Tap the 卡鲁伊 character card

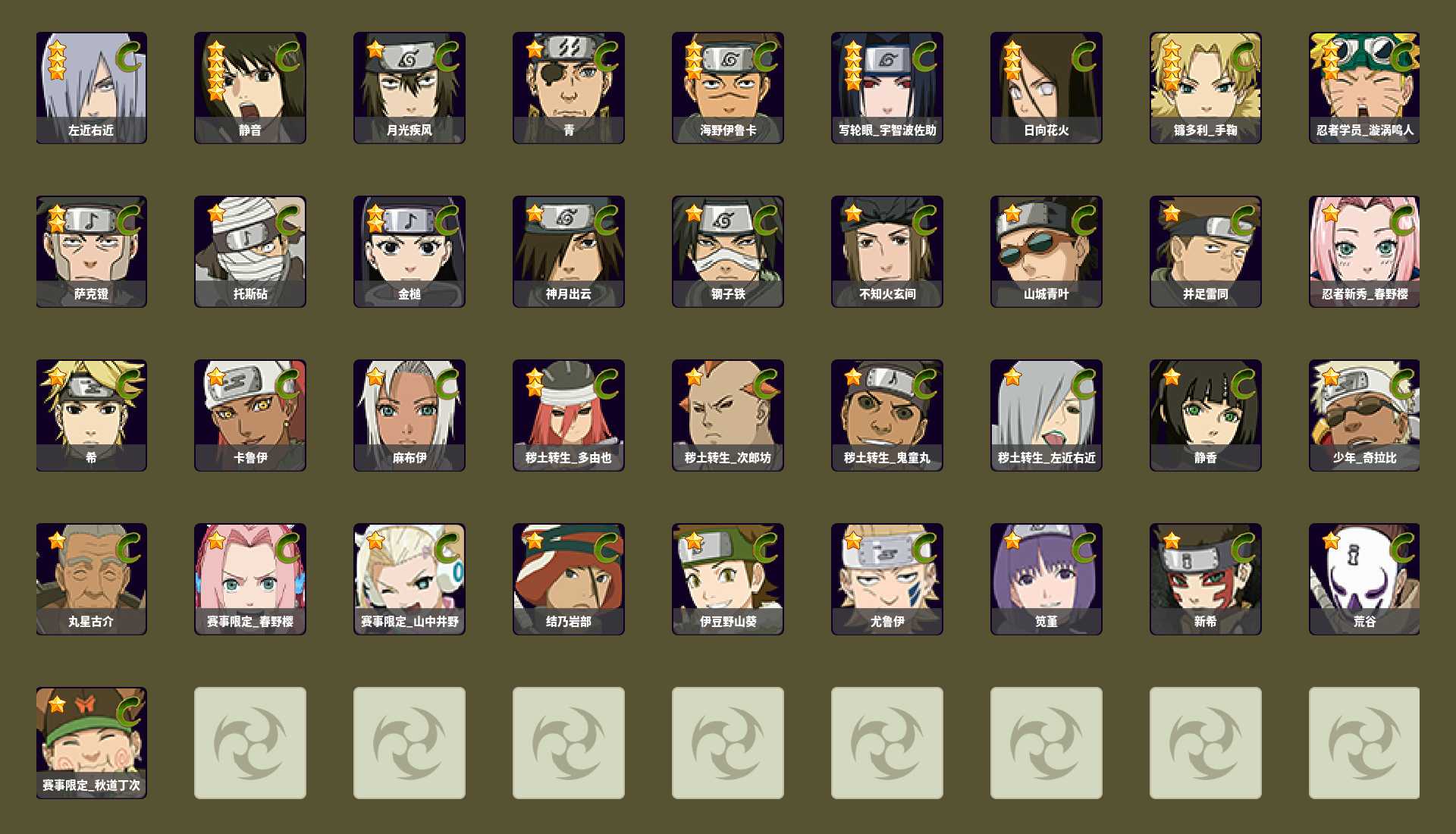click(250, 415)
